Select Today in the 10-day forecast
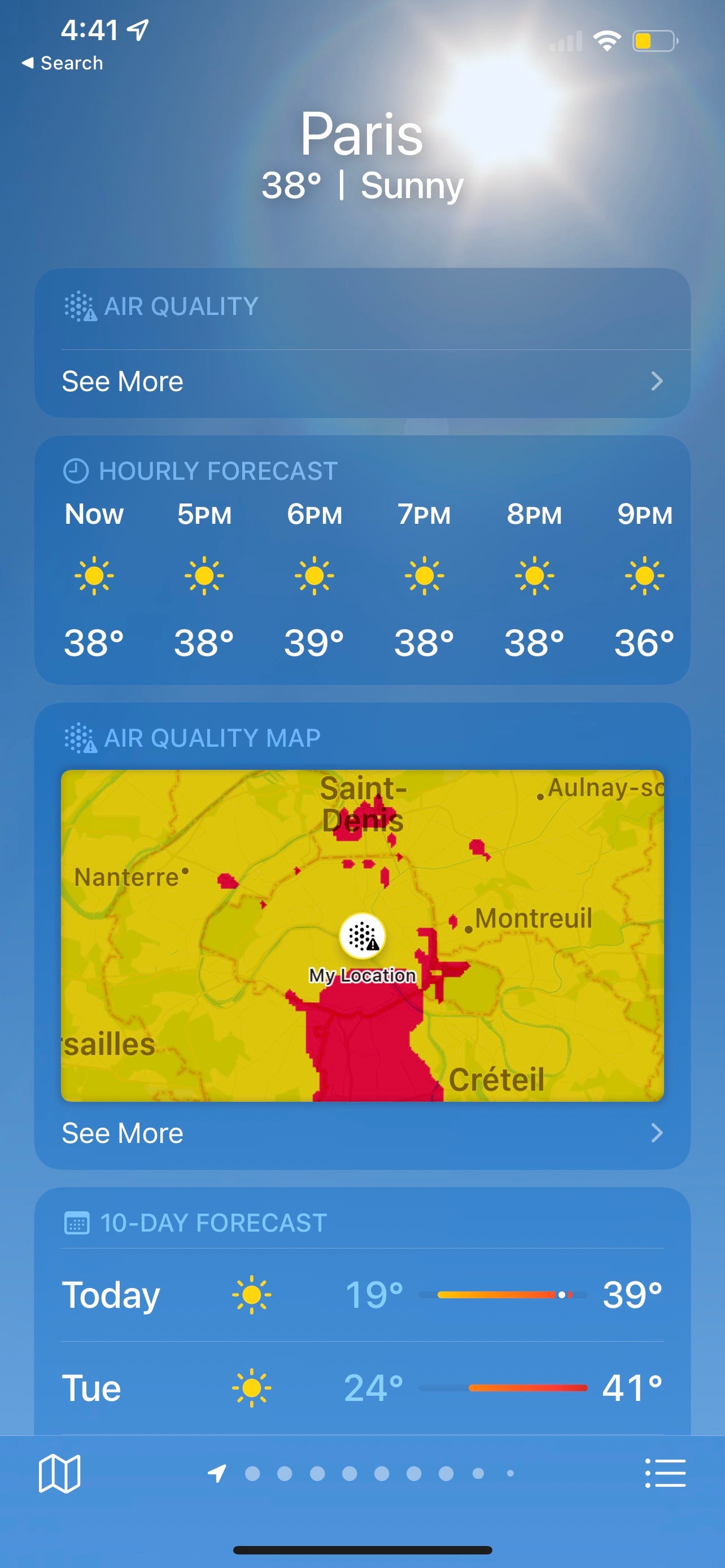 click(x=362, y=1295)
